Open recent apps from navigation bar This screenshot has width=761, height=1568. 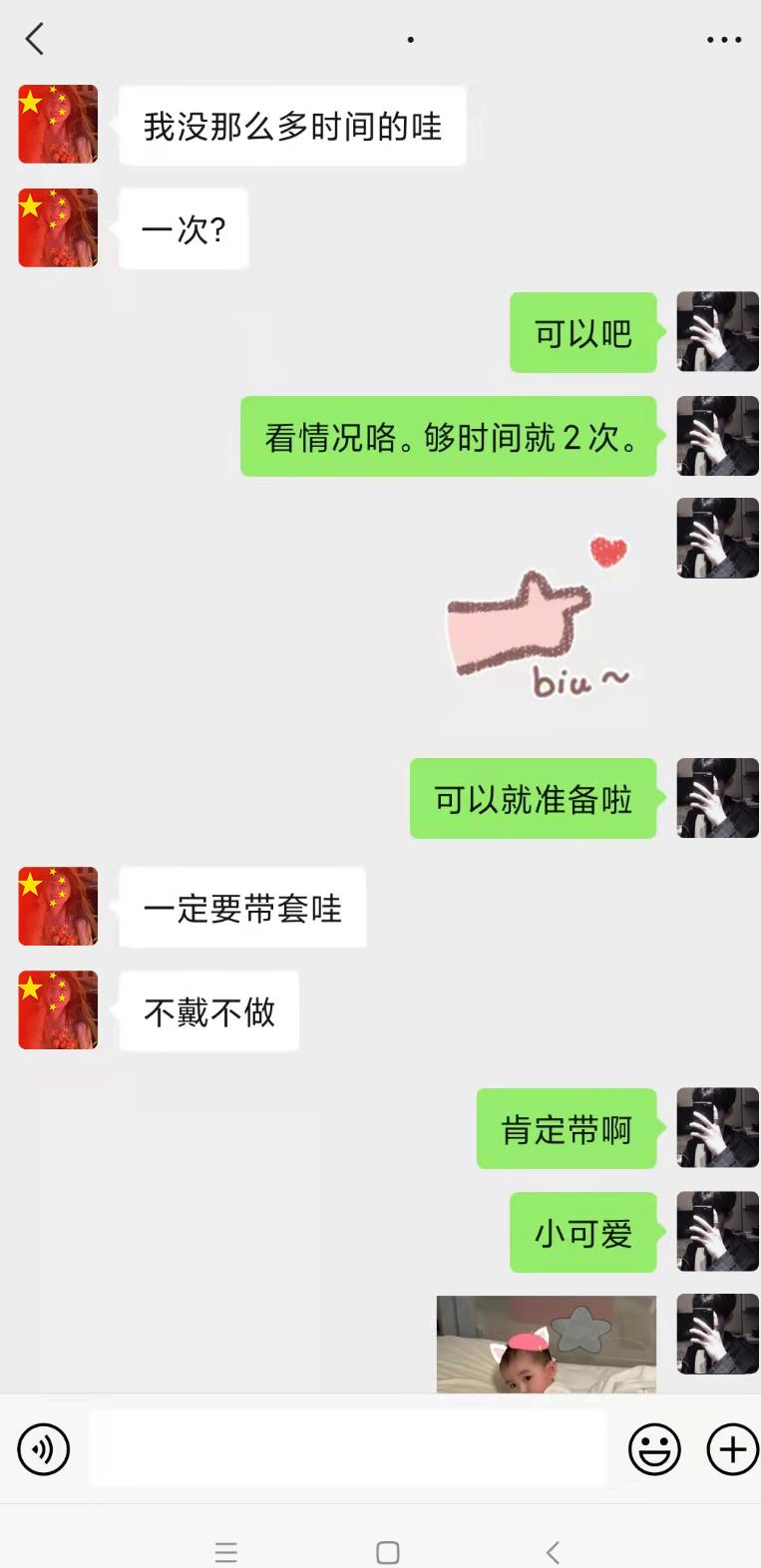click(x=226, y=1552)
